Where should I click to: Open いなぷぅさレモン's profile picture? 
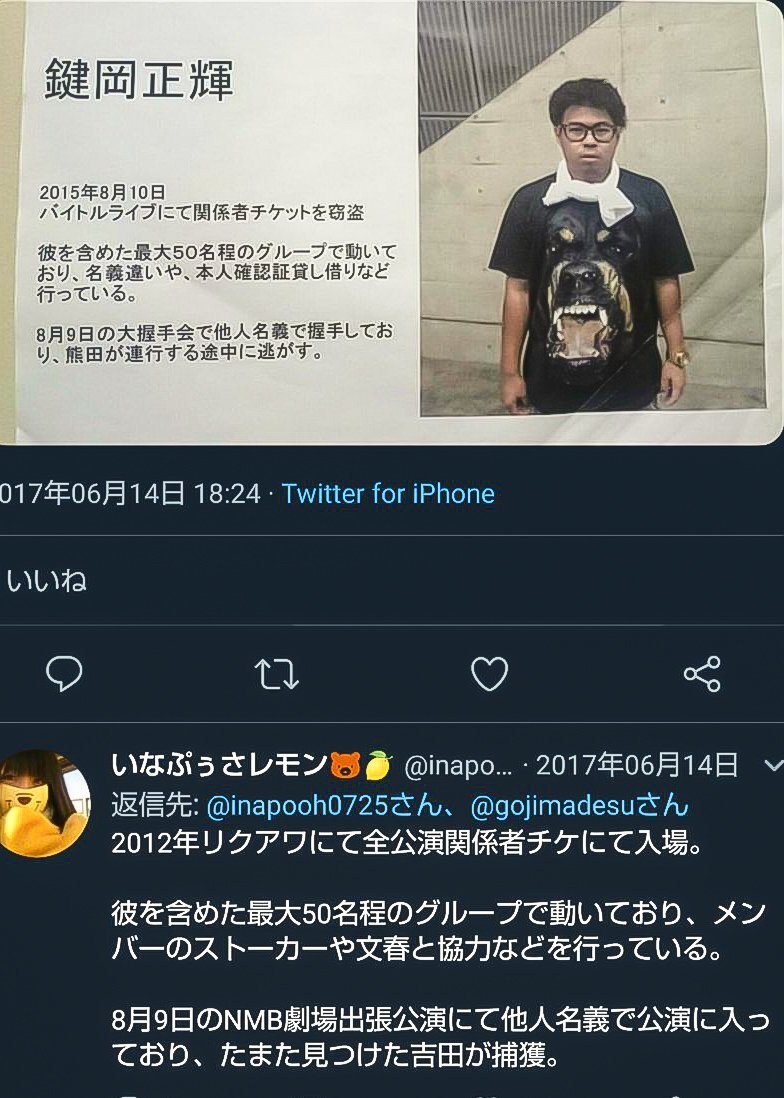coord(44,803)
